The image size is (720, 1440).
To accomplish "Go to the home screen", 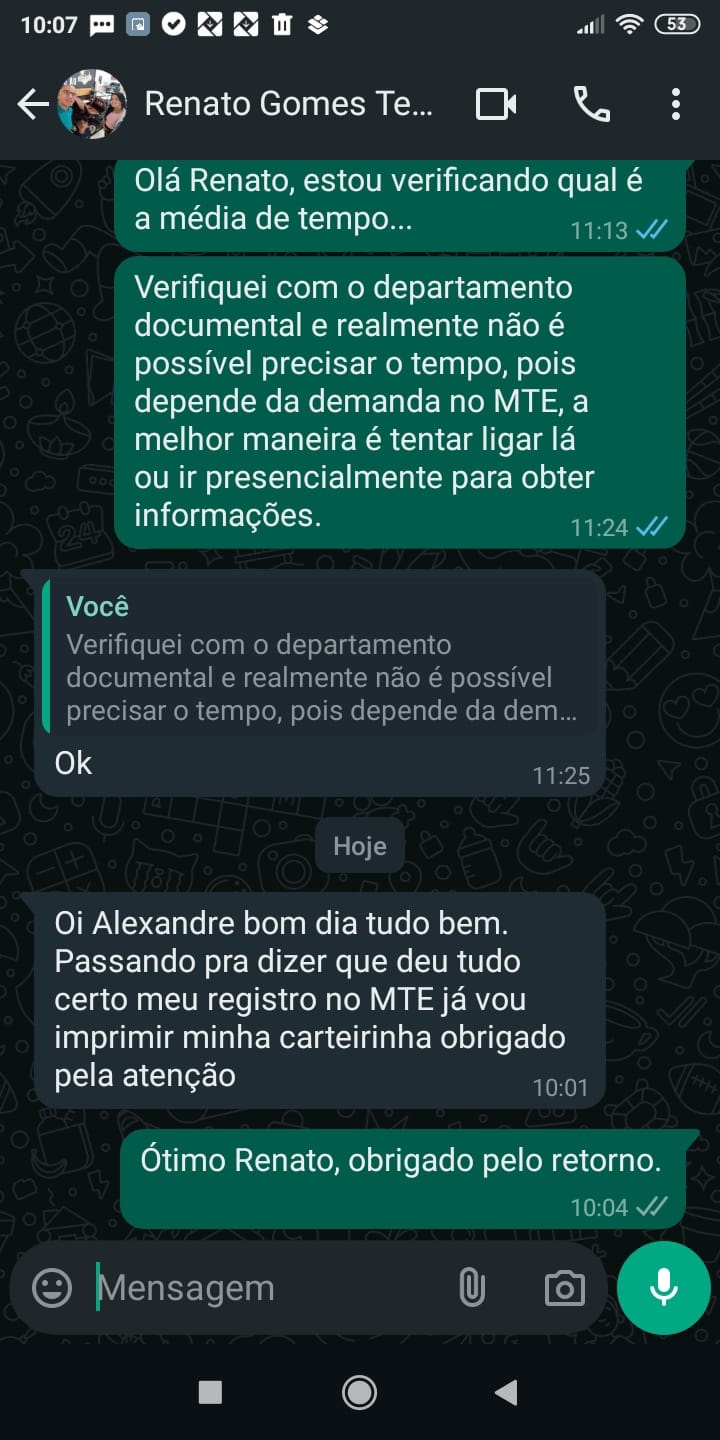I will click(359, 1392).
